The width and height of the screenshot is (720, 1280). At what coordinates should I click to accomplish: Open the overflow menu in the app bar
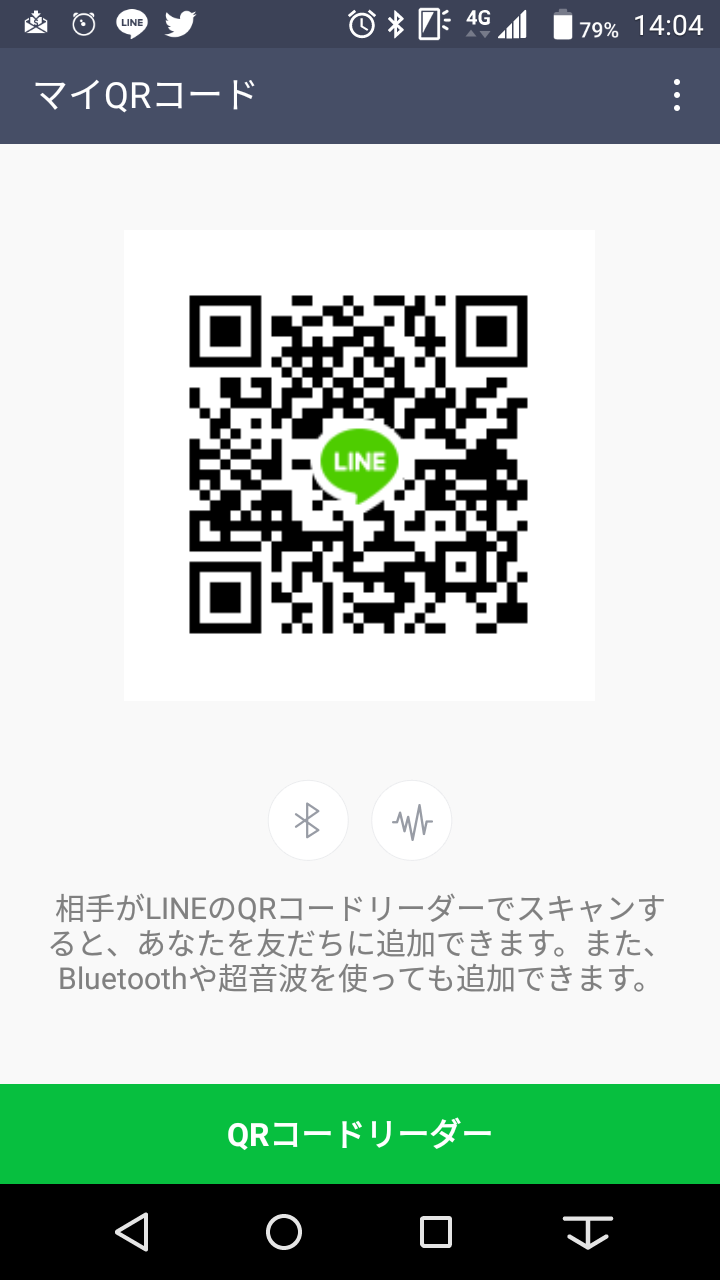pos(677,96)
